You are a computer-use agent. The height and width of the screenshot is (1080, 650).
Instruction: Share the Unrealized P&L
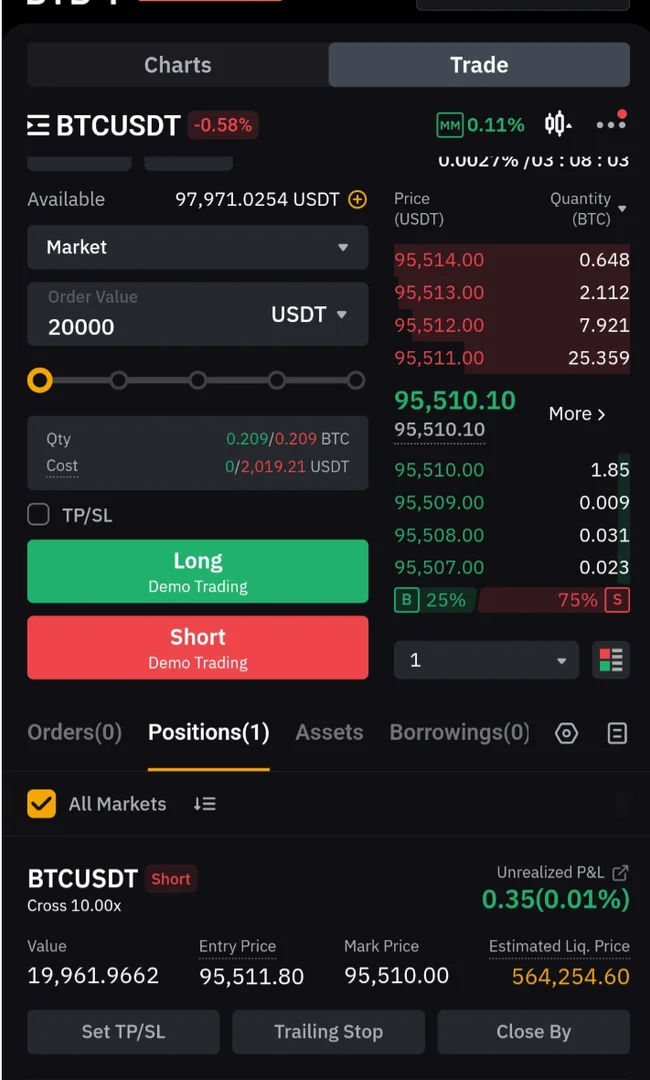[x=621, y=873]
